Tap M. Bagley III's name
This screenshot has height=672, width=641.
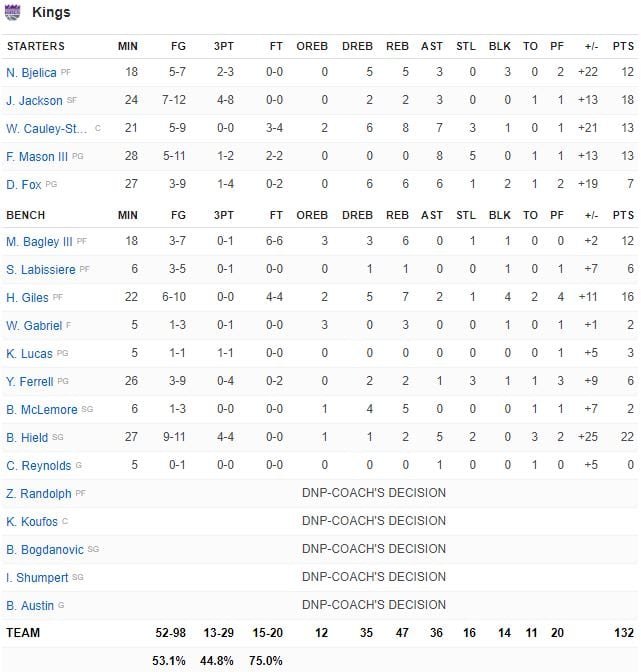click(x=39, y=241)
